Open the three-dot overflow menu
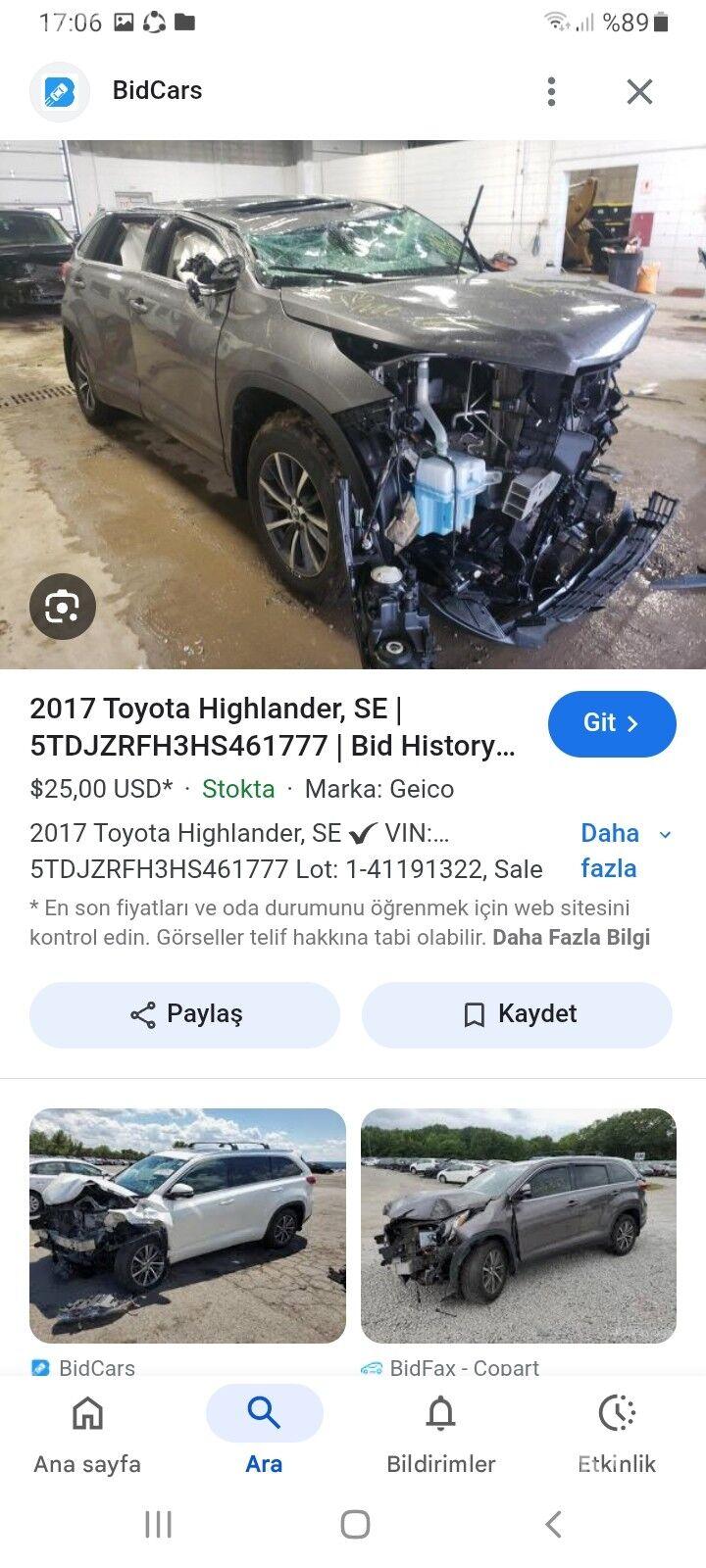Viewport: 706px width, 1568px height. 551,90
